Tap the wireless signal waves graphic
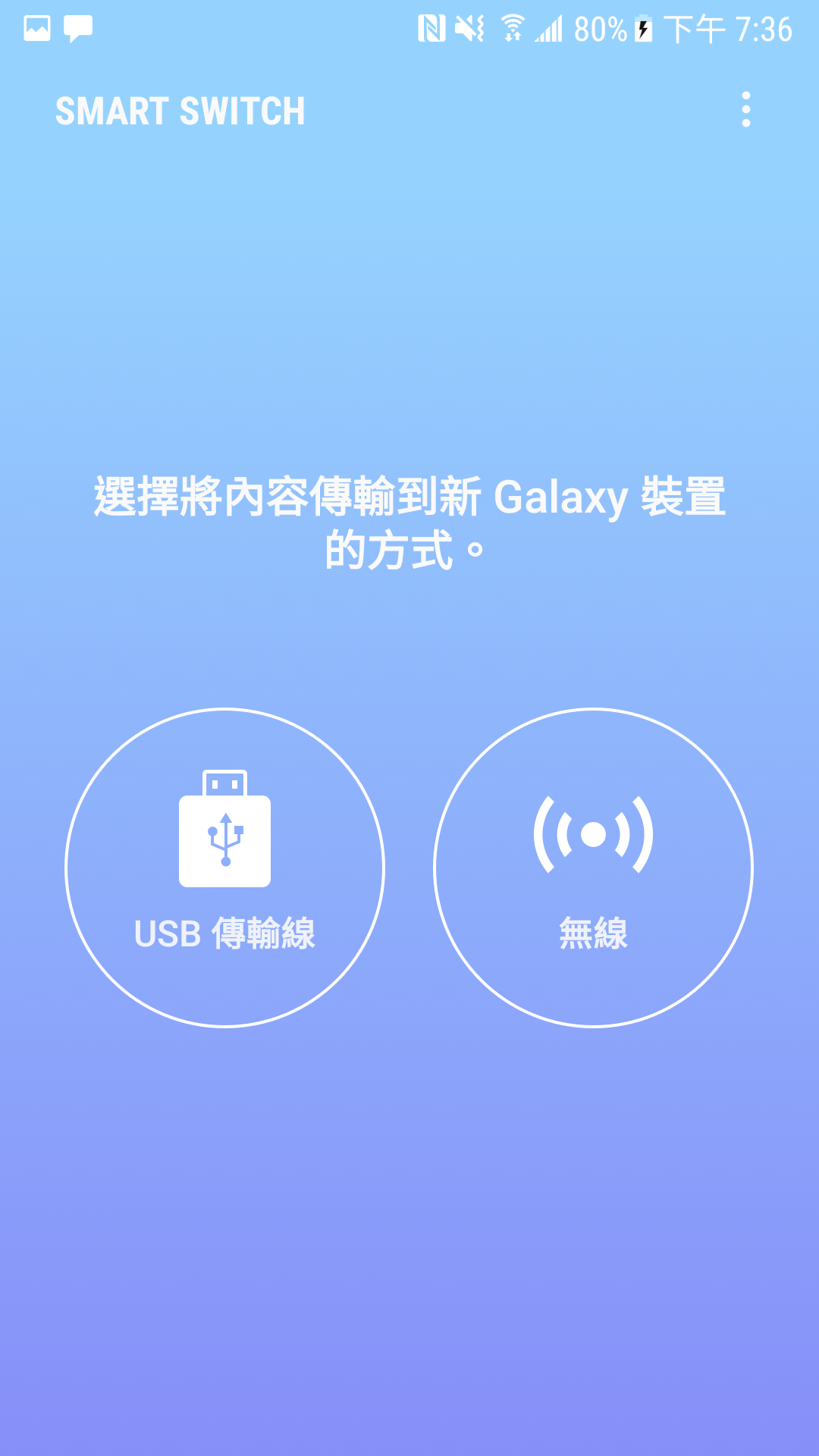Screen dimensions: 819x1456 point(593,834)
